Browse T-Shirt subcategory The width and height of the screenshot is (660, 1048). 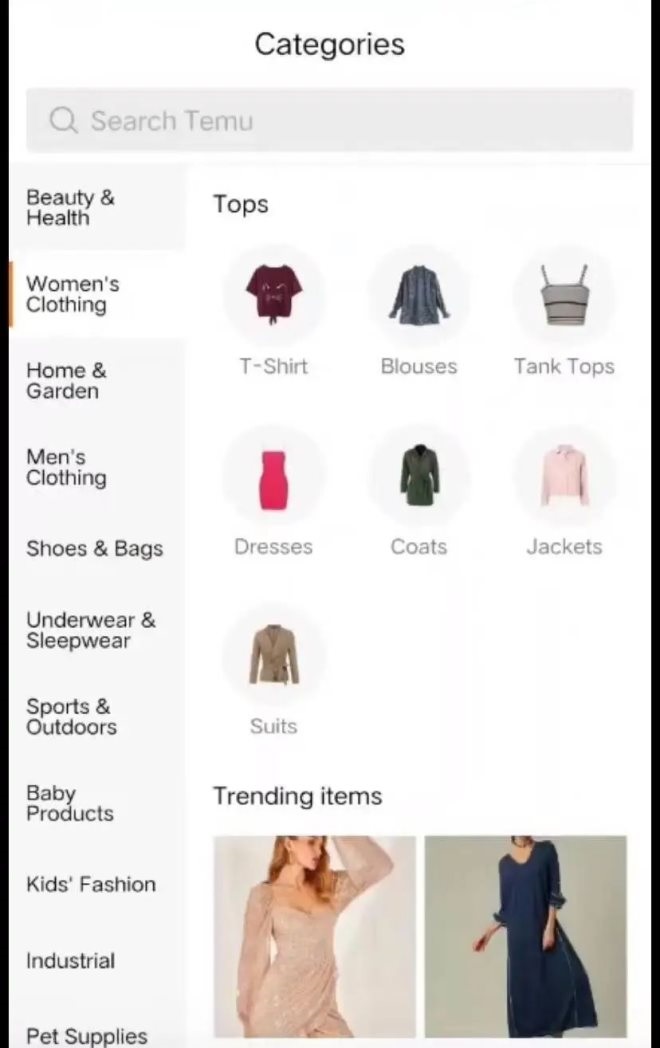click(273, 297)
